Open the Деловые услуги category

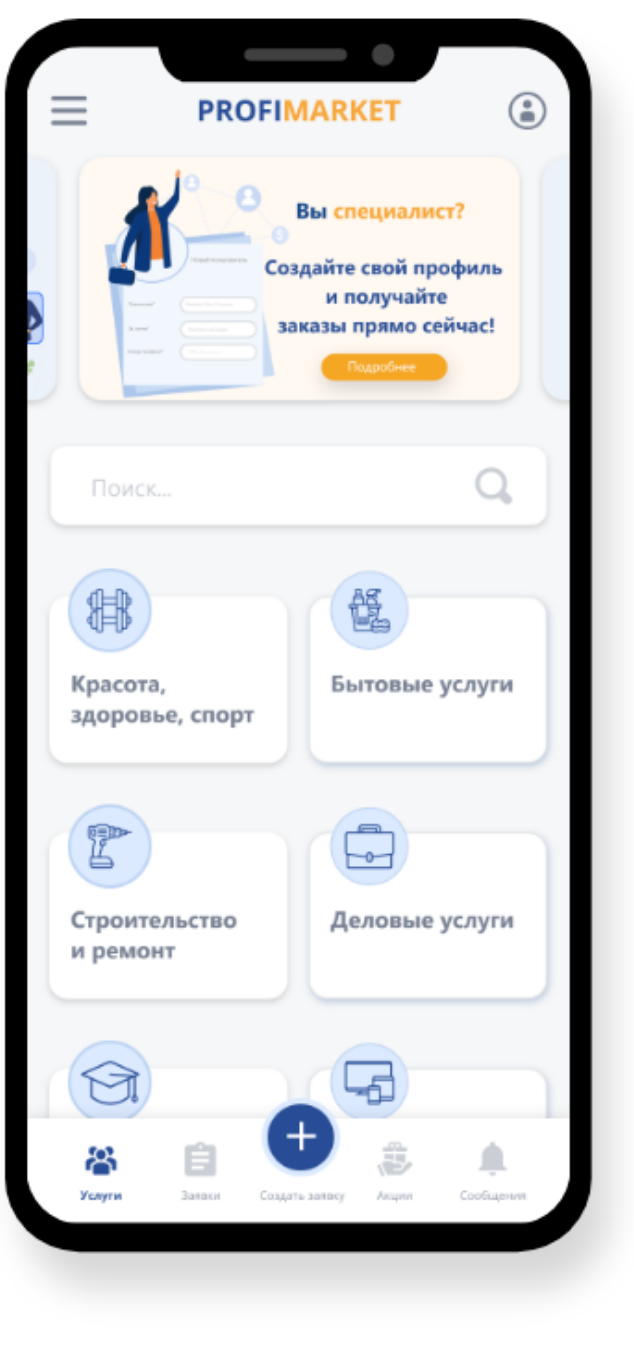[x=428, y=915]
